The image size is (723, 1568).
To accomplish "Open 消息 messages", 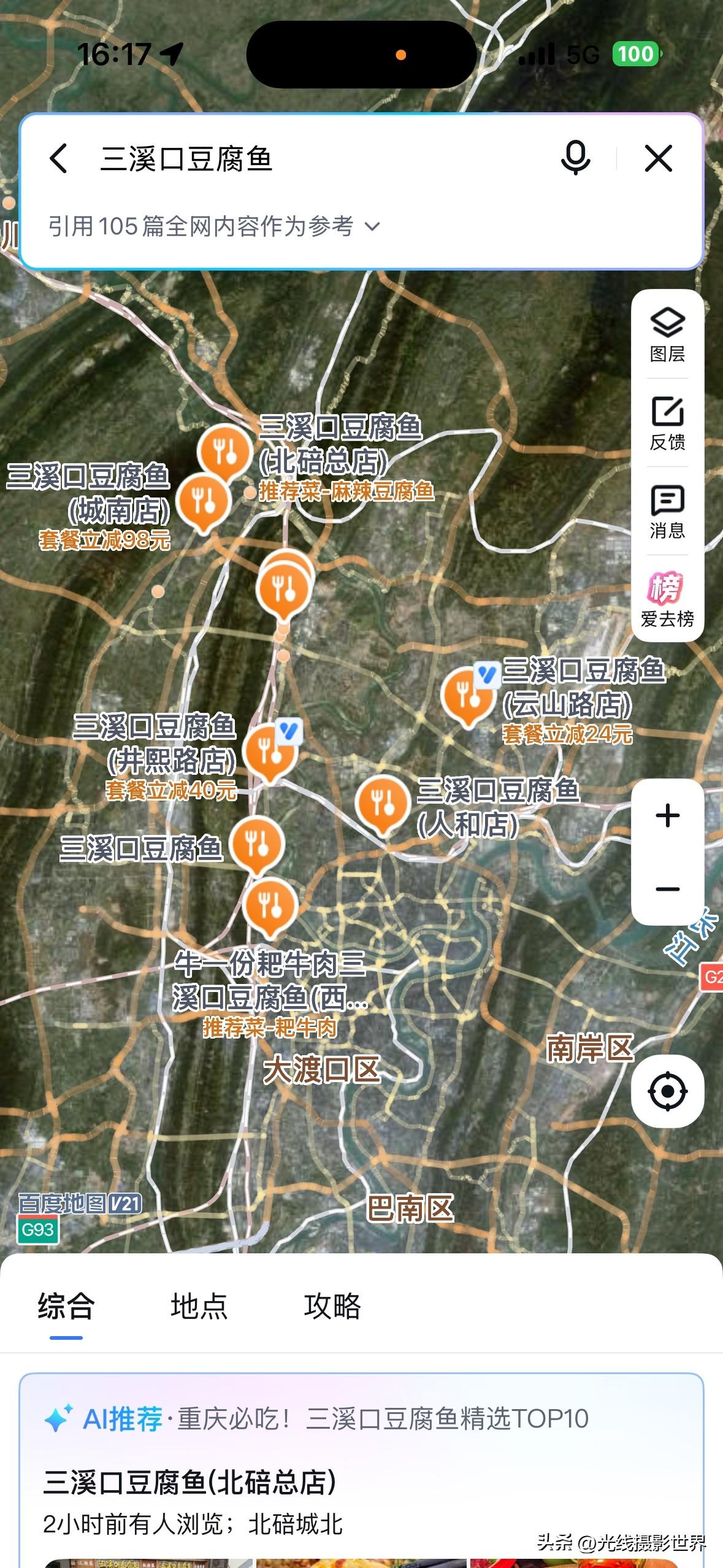I will 667,512.
